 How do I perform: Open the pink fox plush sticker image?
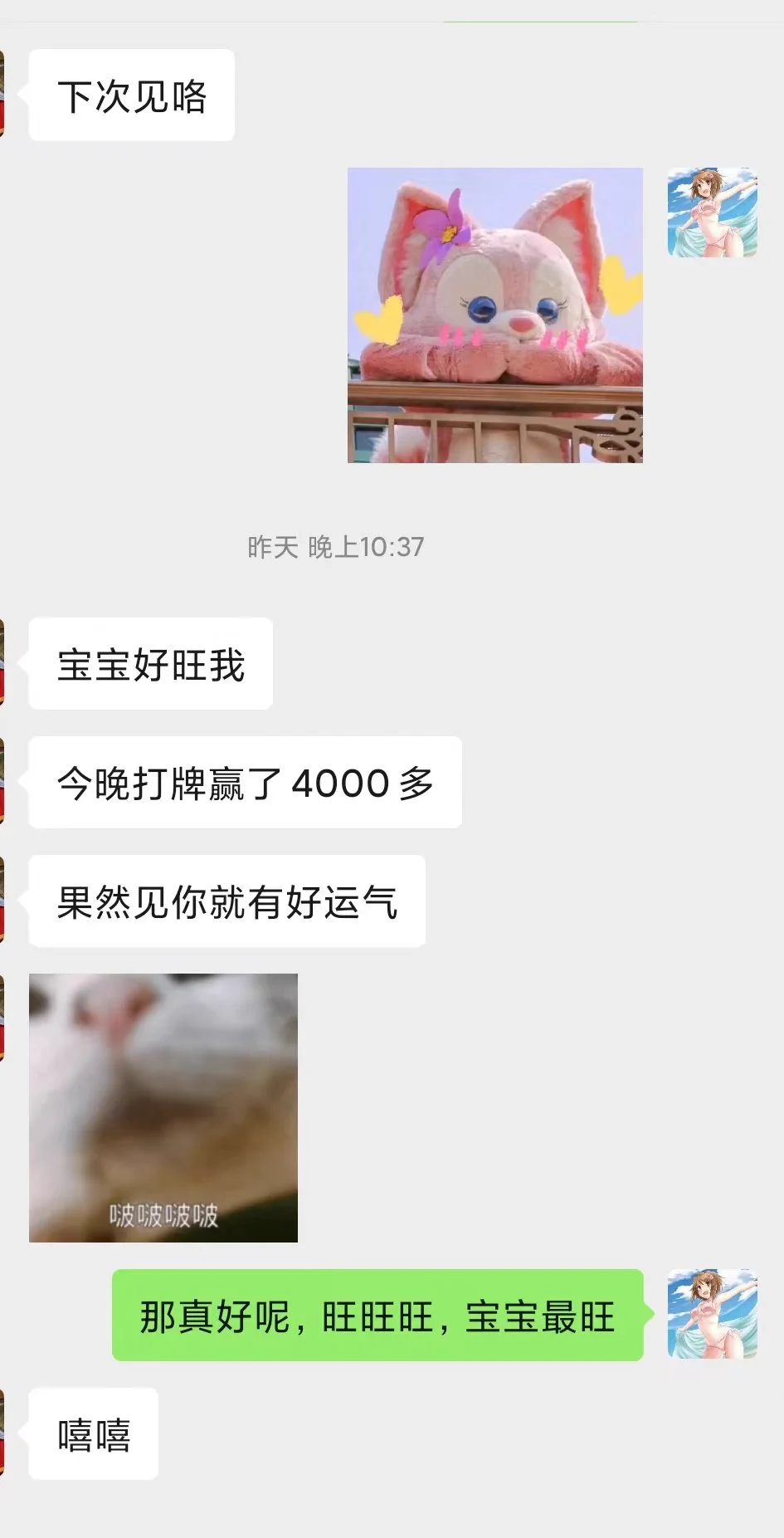point(494,315)
